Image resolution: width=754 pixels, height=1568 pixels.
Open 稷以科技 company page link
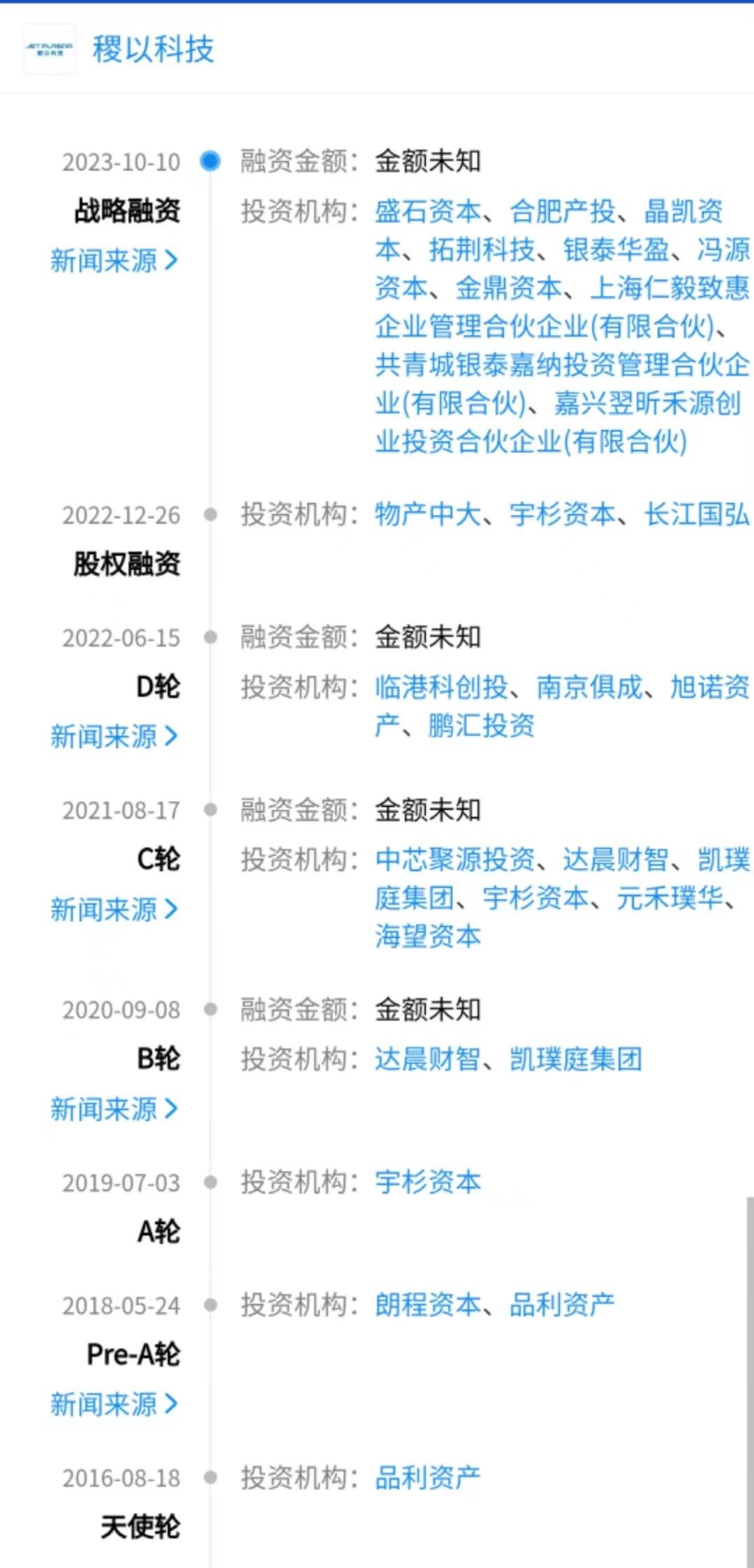[x=153, y=50]
